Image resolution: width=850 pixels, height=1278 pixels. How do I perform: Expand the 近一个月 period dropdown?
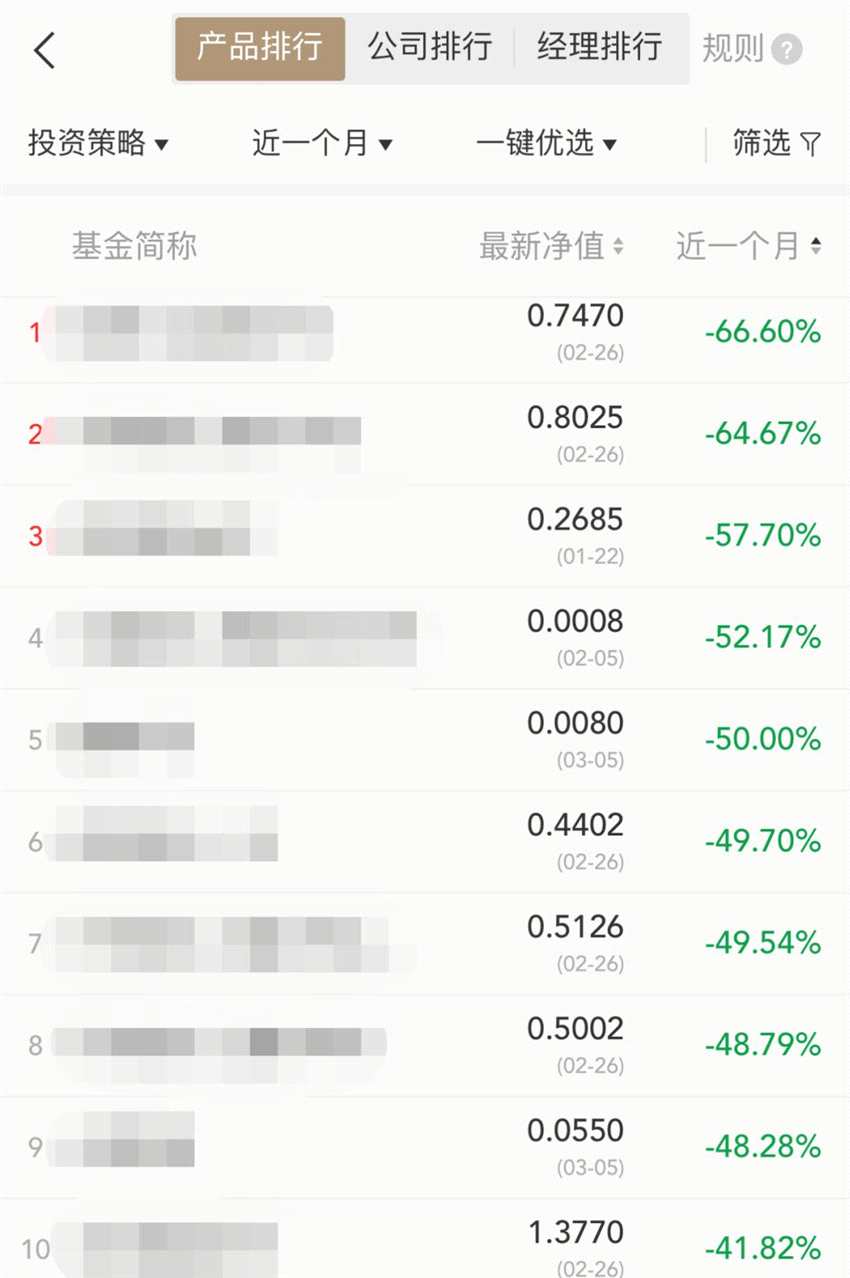(322, 144)
